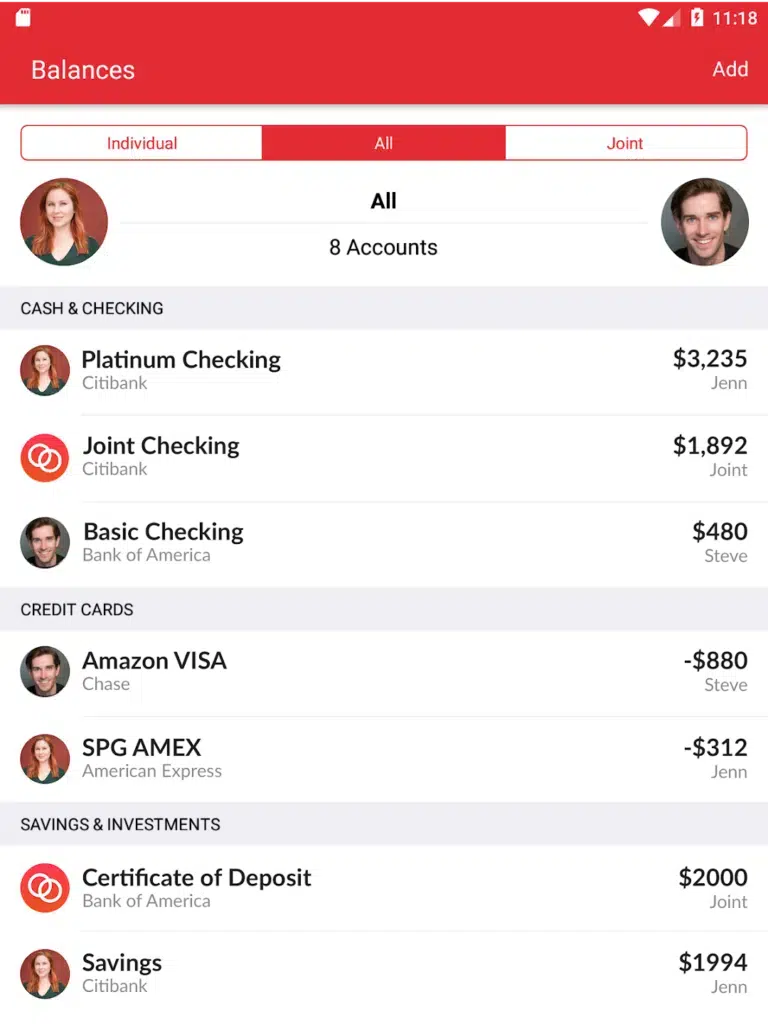Open the Joint Checking account row
The image size is (768, 1024).
[x=384, y=455]
